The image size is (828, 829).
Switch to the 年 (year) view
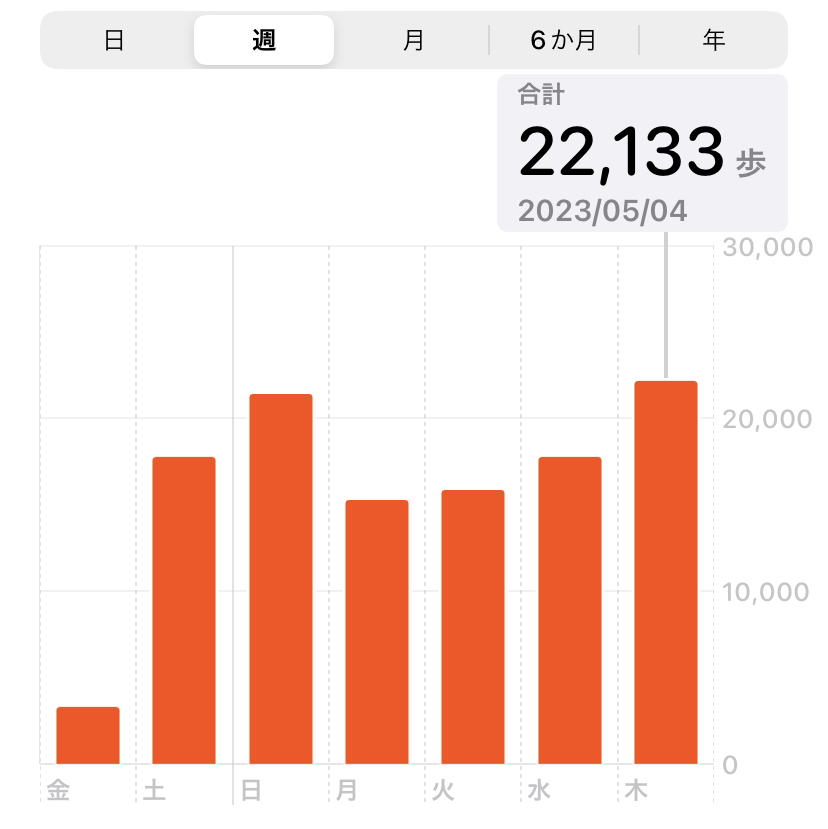coord(713,41)
